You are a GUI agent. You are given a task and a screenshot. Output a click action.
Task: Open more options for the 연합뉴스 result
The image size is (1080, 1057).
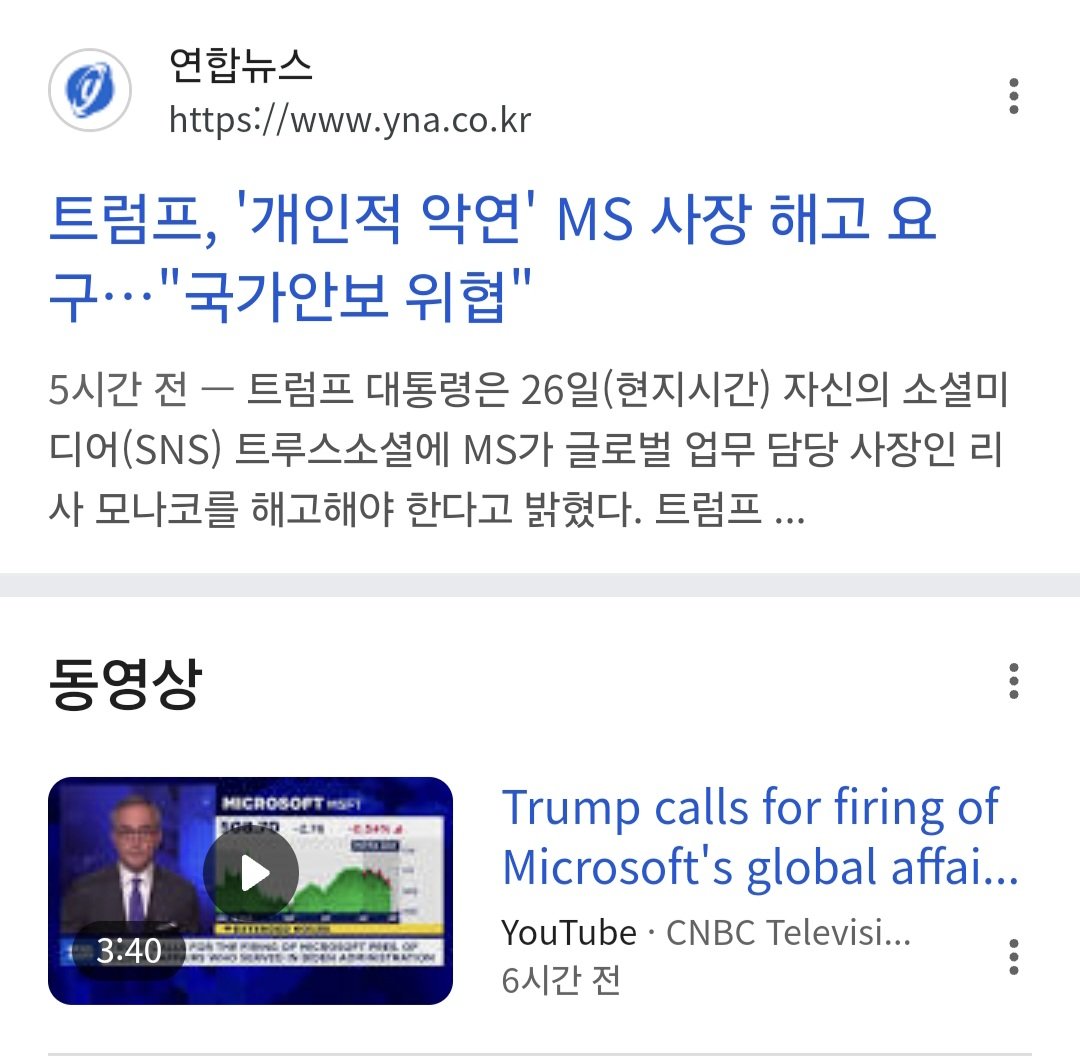(x=1014, y=96)
